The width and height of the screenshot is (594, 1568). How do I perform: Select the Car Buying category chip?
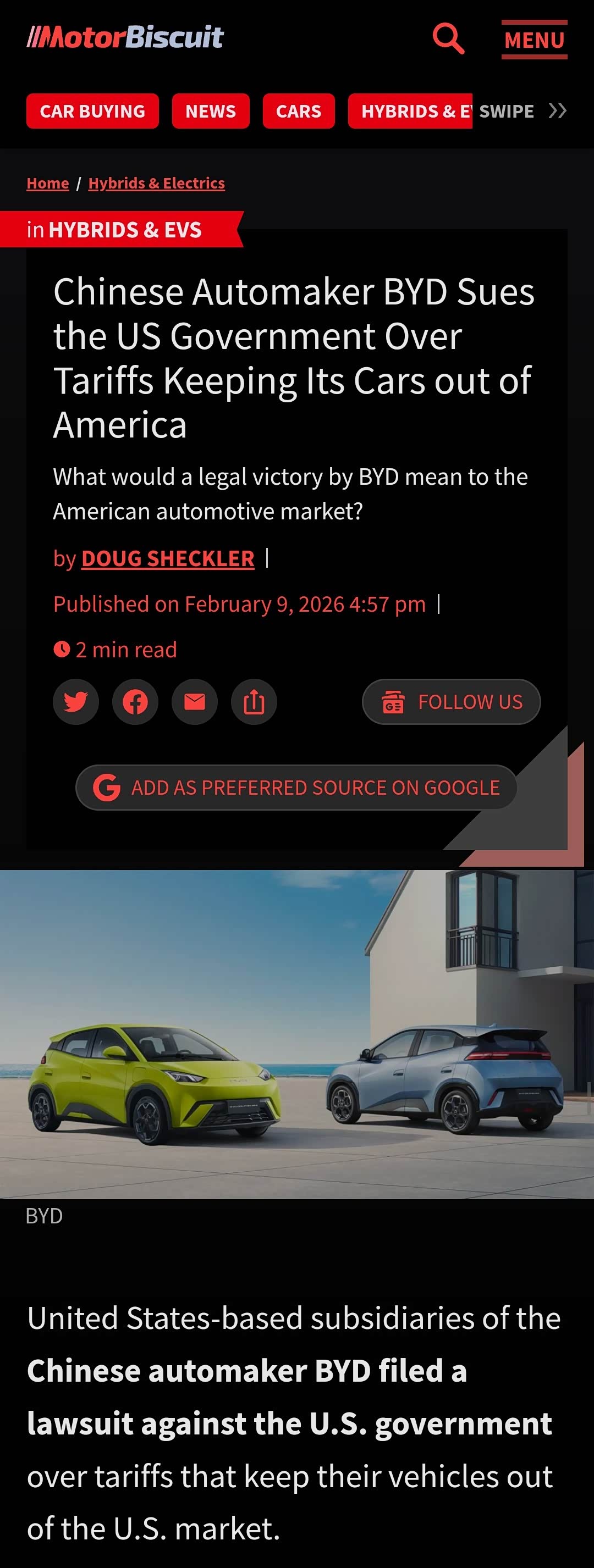[92, 112]
